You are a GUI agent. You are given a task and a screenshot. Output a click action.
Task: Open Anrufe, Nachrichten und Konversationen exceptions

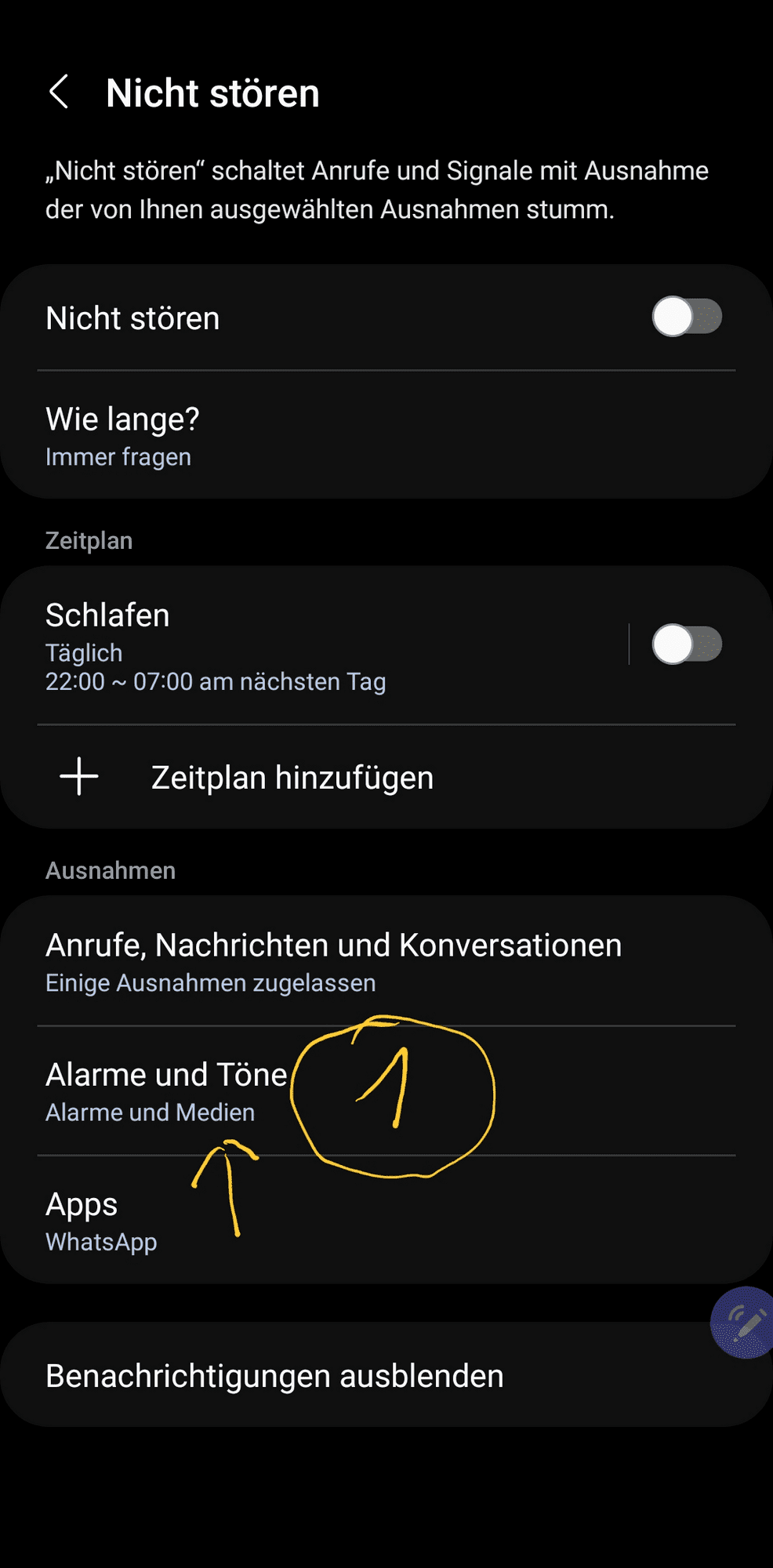pyautogui.click(x=333, y=961)
